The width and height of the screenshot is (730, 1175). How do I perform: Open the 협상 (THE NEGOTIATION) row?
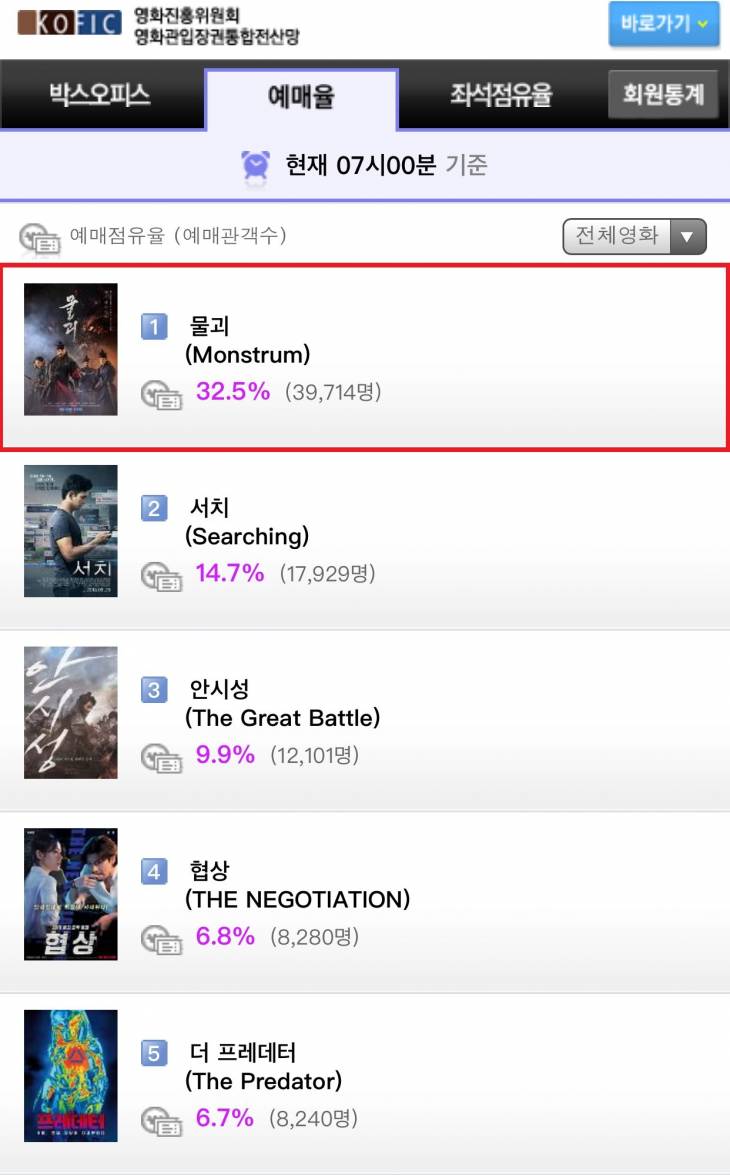point(364,901)
